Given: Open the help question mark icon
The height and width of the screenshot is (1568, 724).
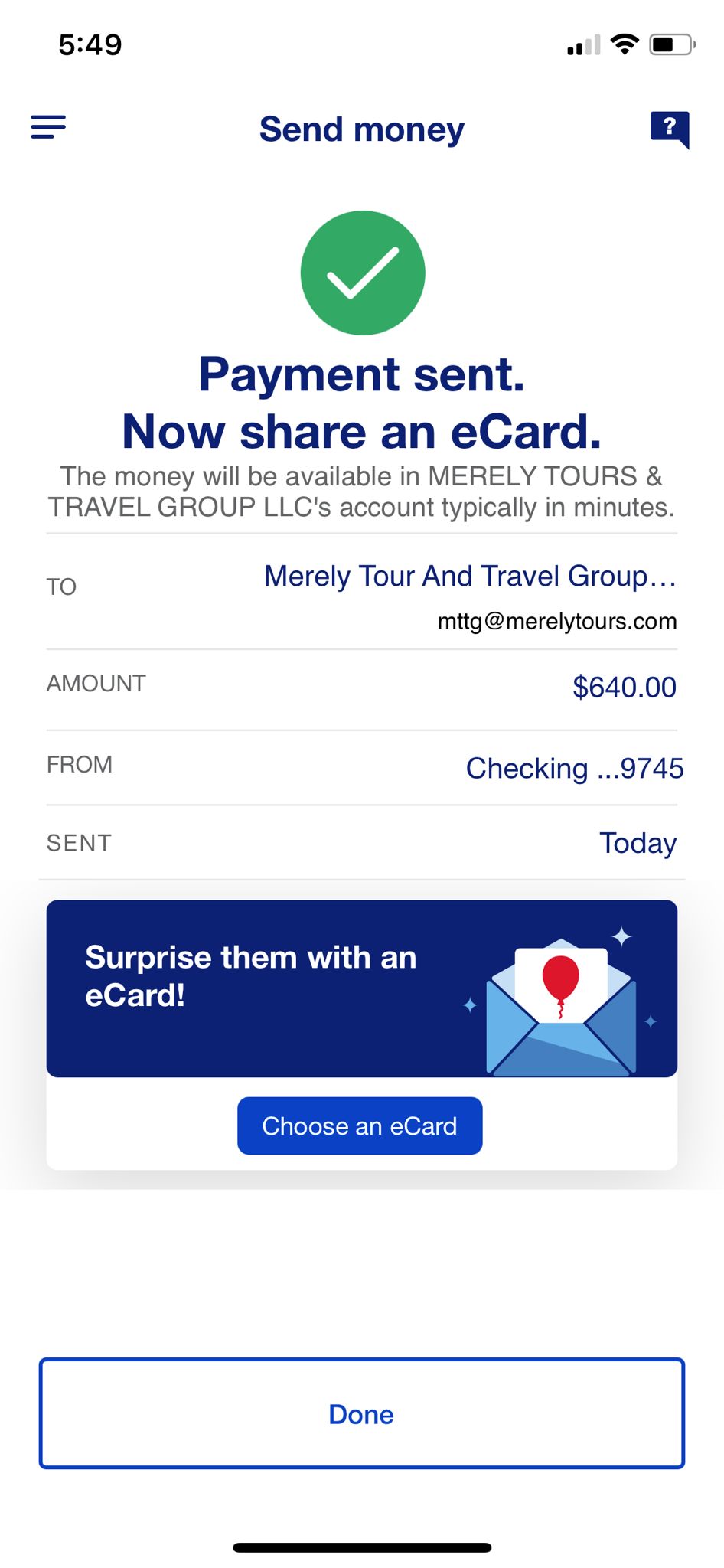Looking at the screenshot, I should 670,129.
